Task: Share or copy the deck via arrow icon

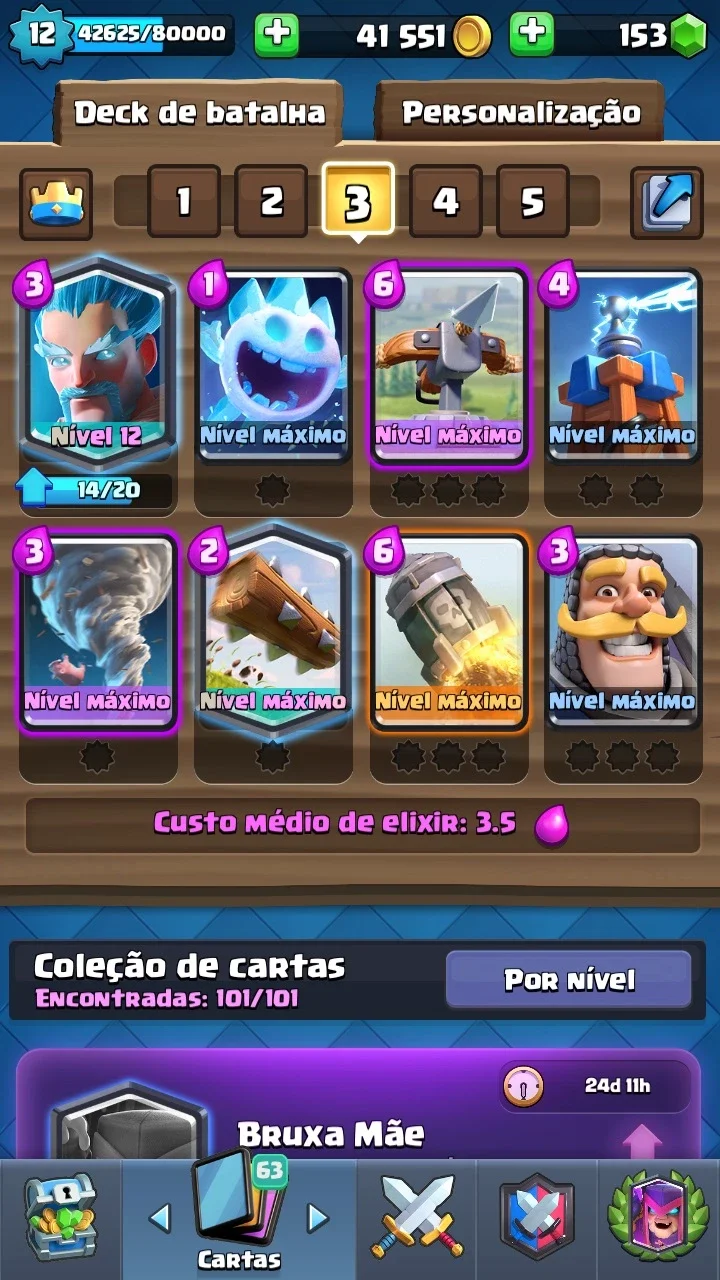Action: tap(667, 203)
